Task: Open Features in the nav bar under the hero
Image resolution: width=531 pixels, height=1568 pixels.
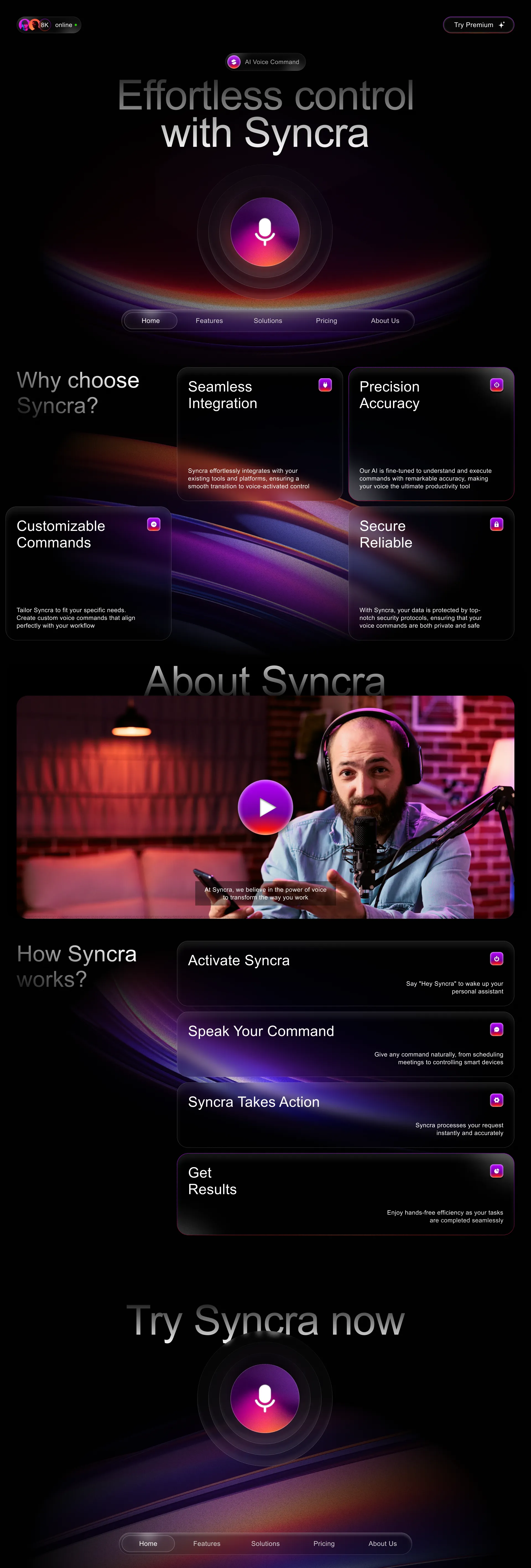Action: (209, 321)
